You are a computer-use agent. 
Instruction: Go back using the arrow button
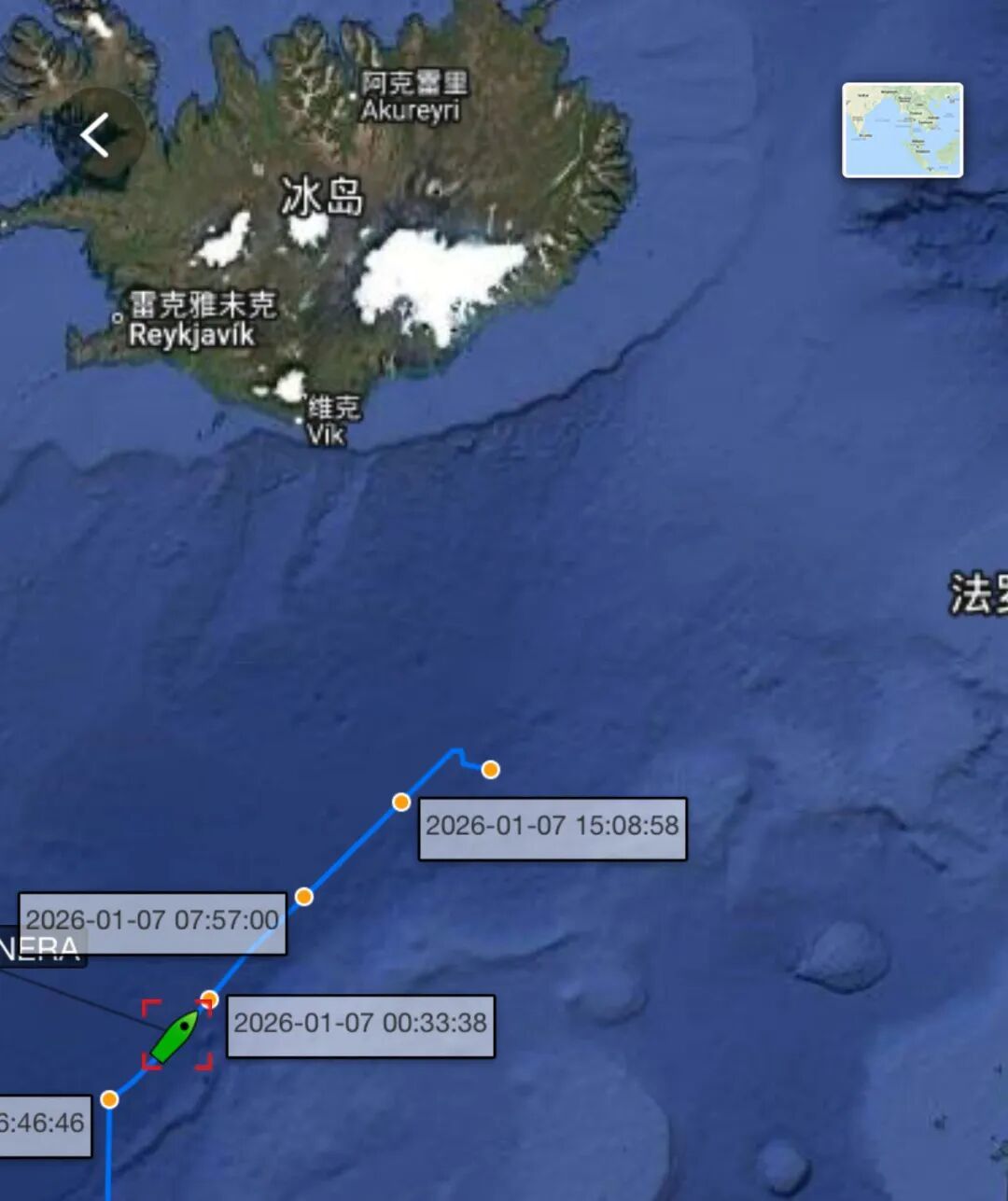[x=96, y=136]
